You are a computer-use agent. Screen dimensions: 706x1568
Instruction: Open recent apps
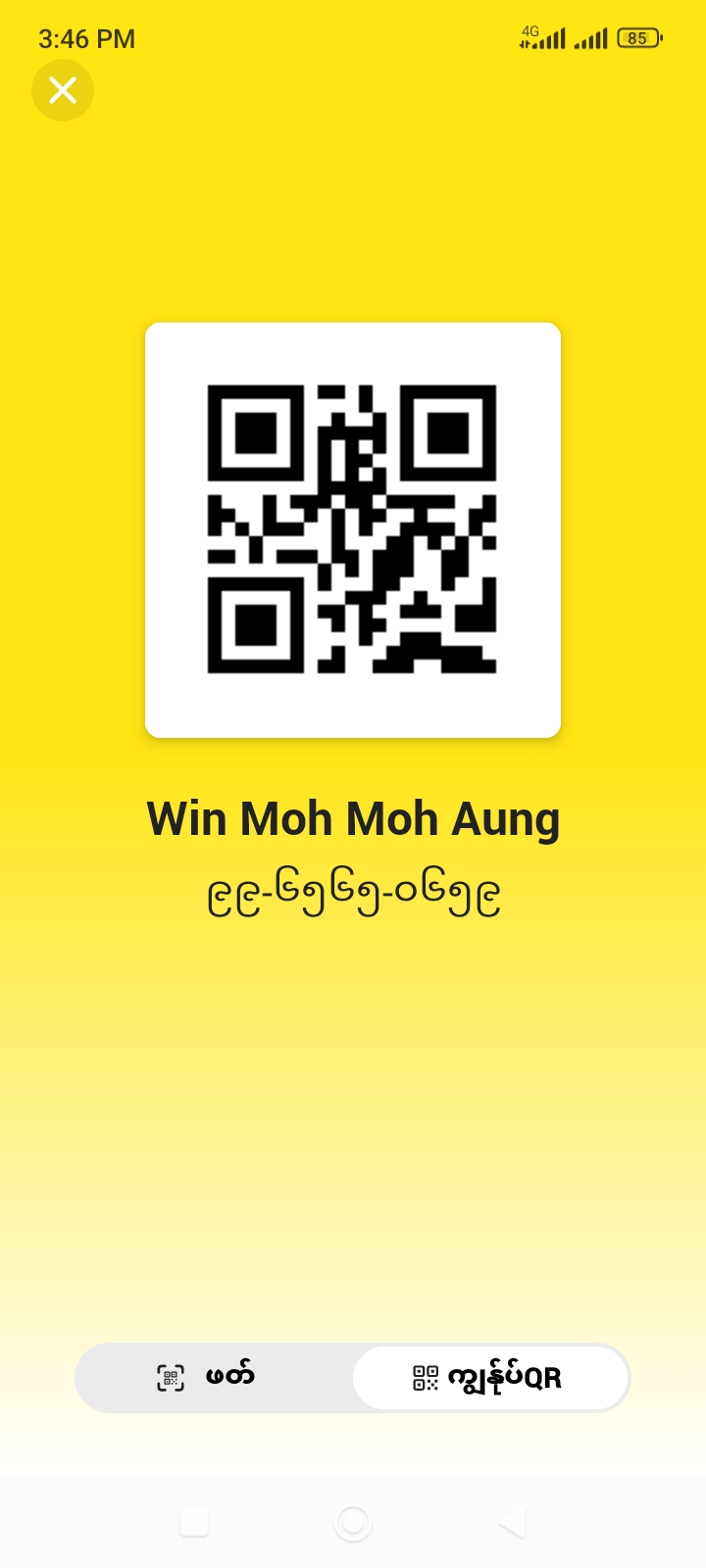[x=194, y=1522]
